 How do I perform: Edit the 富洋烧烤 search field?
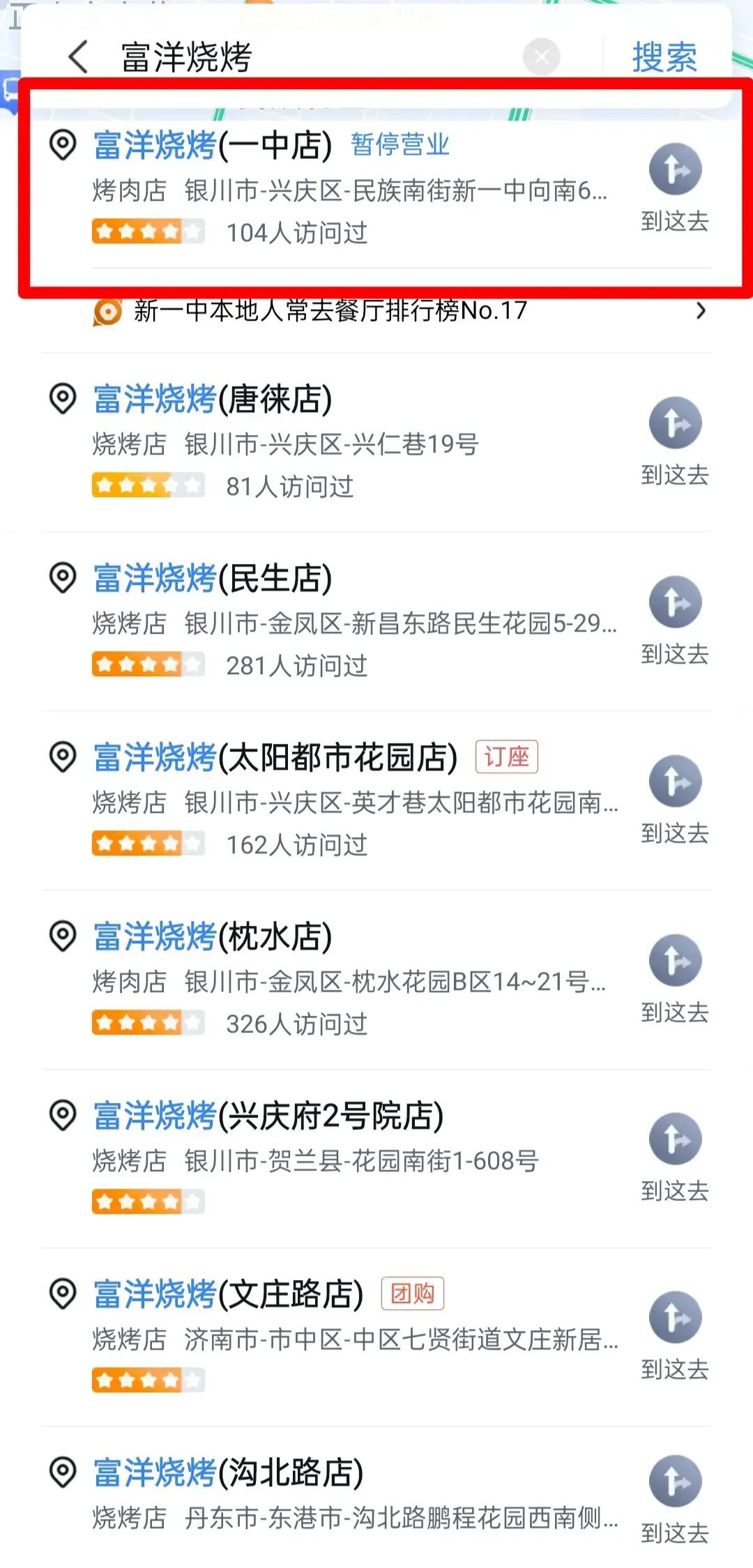(314, 57)
